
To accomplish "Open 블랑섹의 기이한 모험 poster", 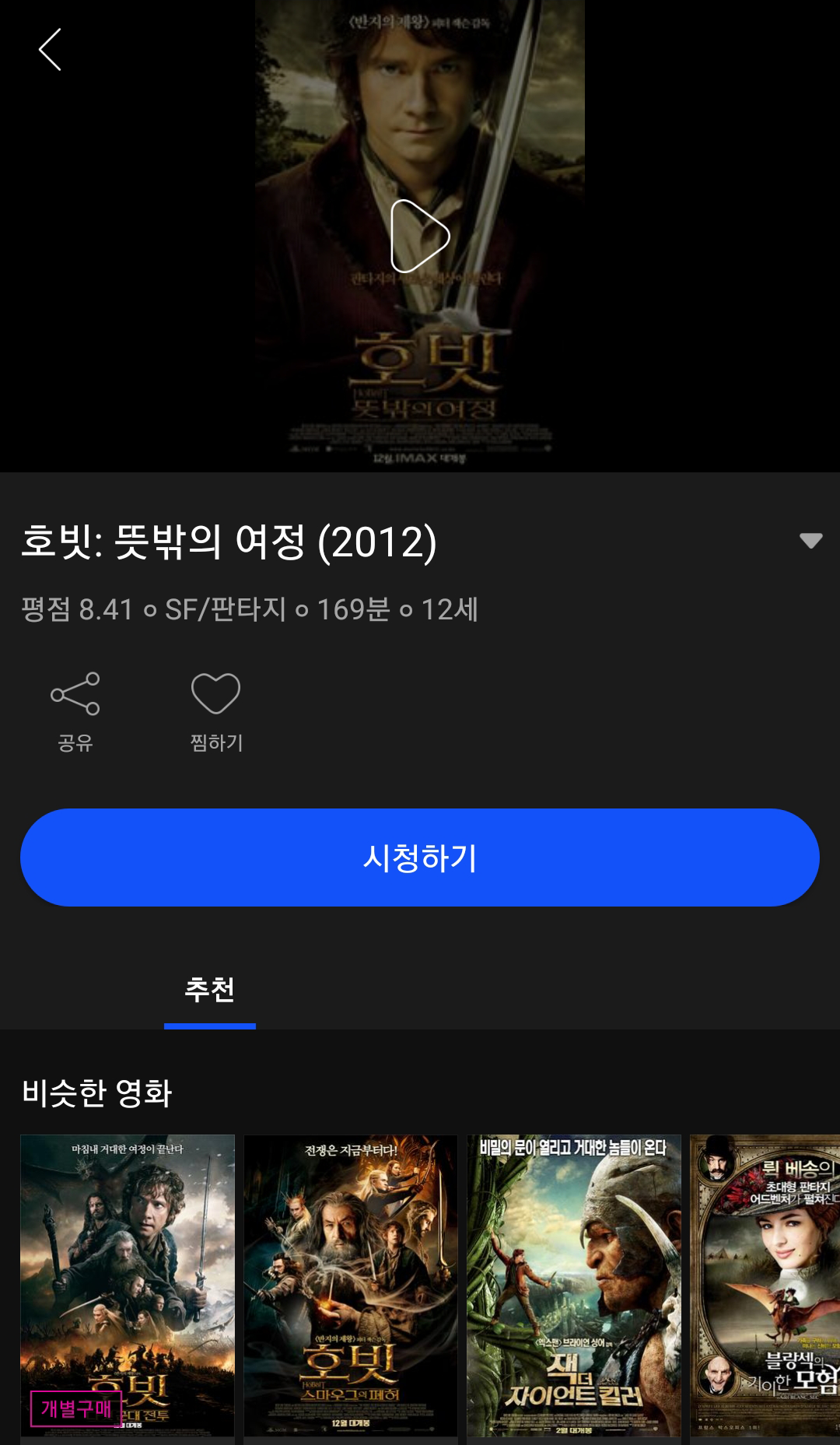I will tap(766, 1284).
